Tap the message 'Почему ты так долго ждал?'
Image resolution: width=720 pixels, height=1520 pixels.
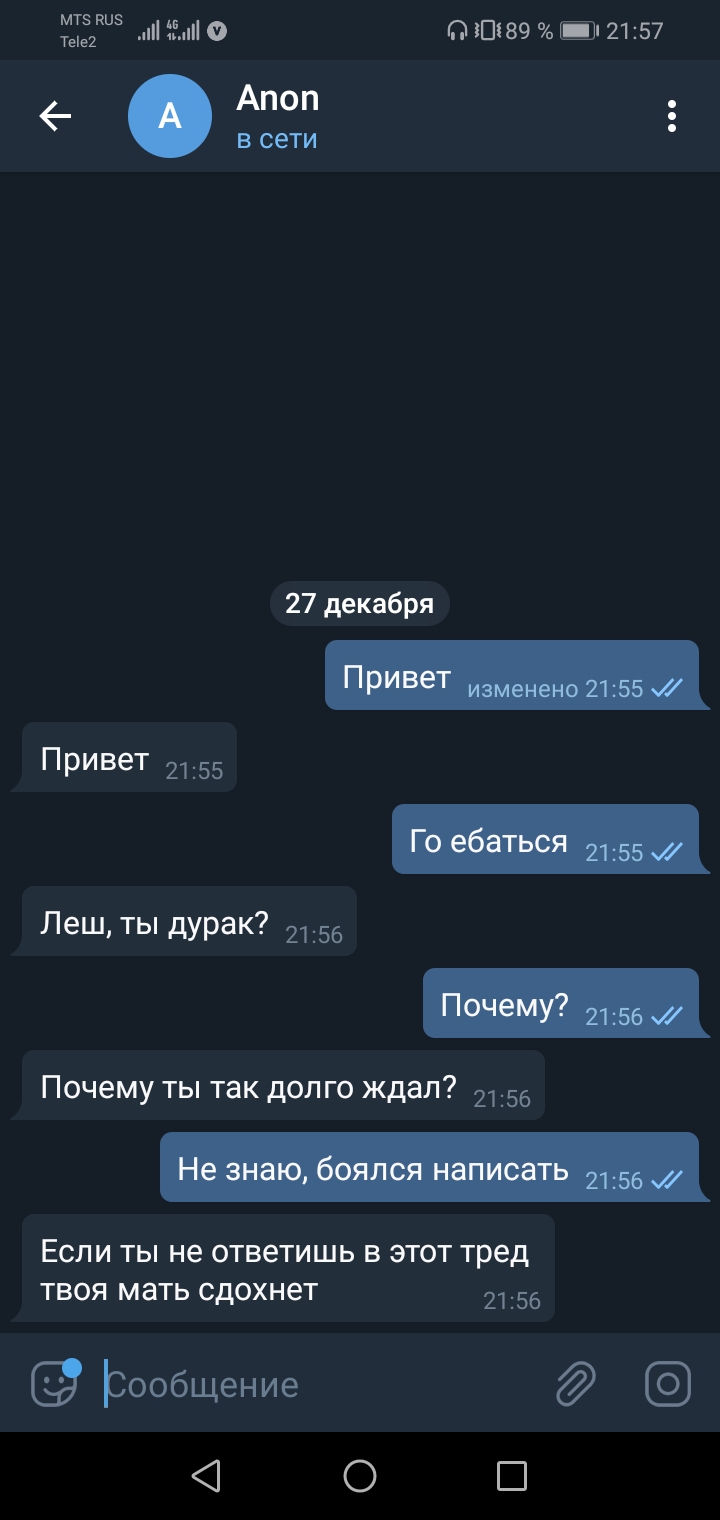283,1085
